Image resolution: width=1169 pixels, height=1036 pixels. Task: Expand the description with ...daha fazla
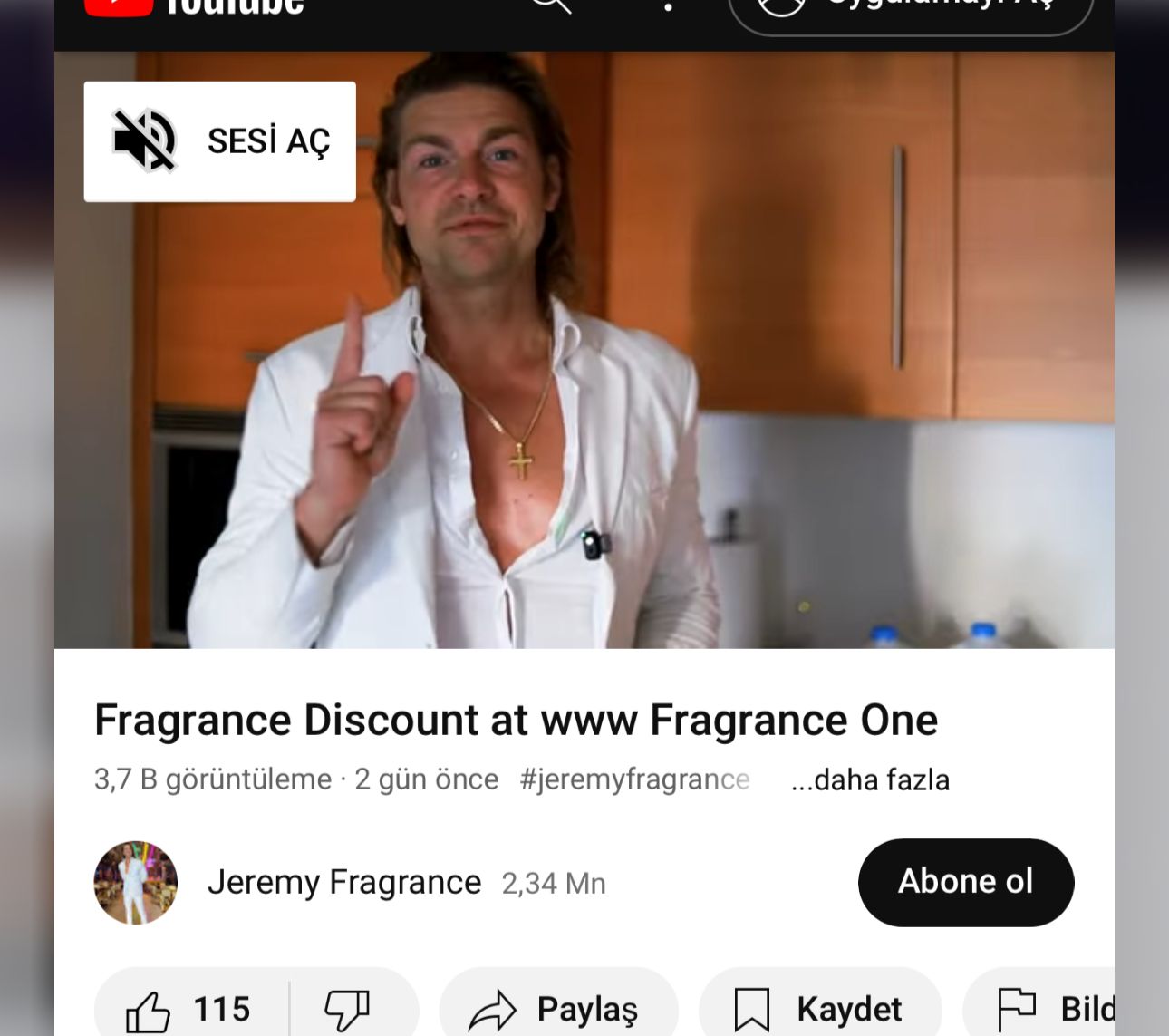click(870, 779)
